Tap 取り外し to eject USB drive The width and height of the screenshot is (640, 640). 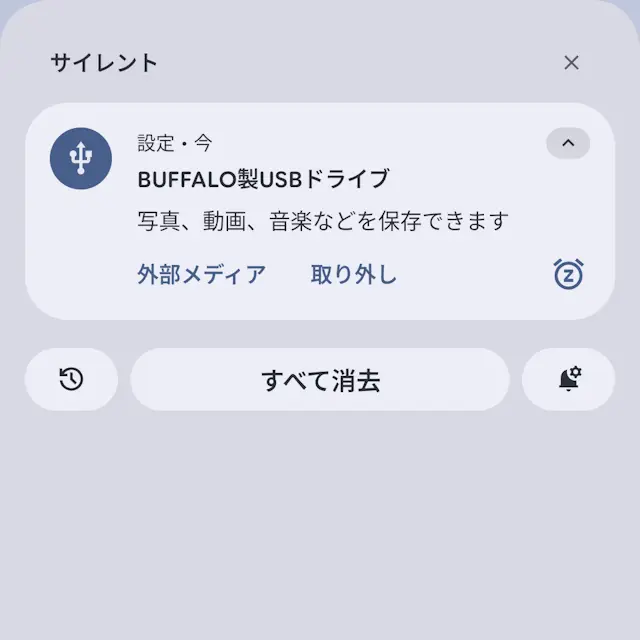[354, 274]
